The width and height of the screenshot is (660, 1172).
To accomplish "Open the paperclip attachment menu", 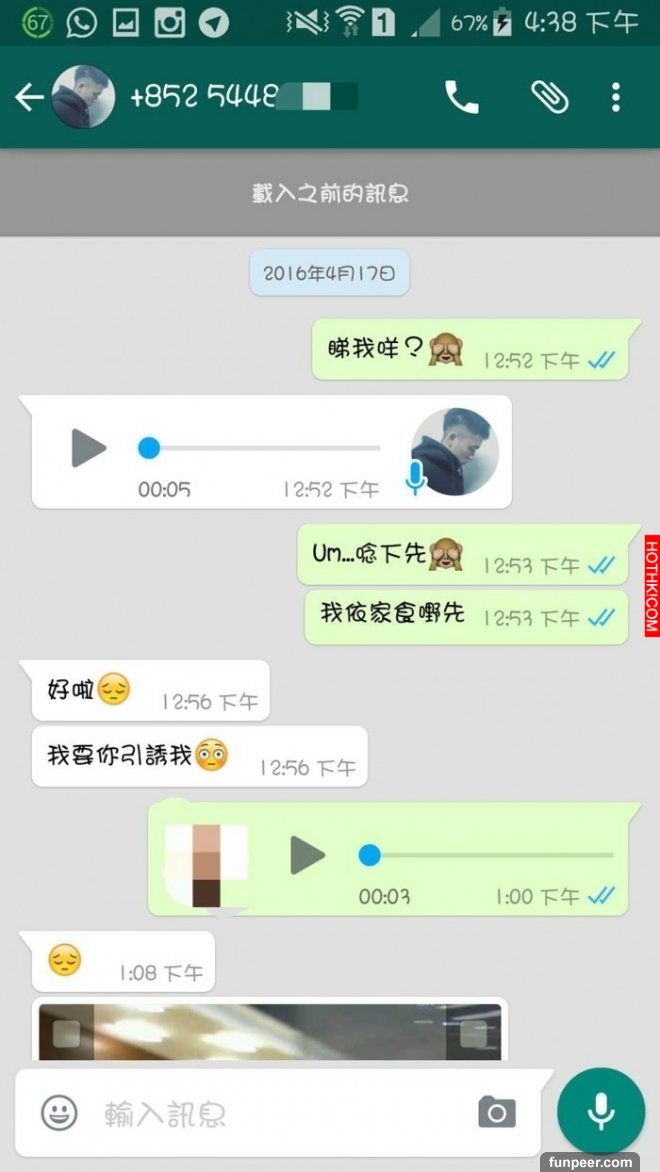I will (x=548, y=97).
